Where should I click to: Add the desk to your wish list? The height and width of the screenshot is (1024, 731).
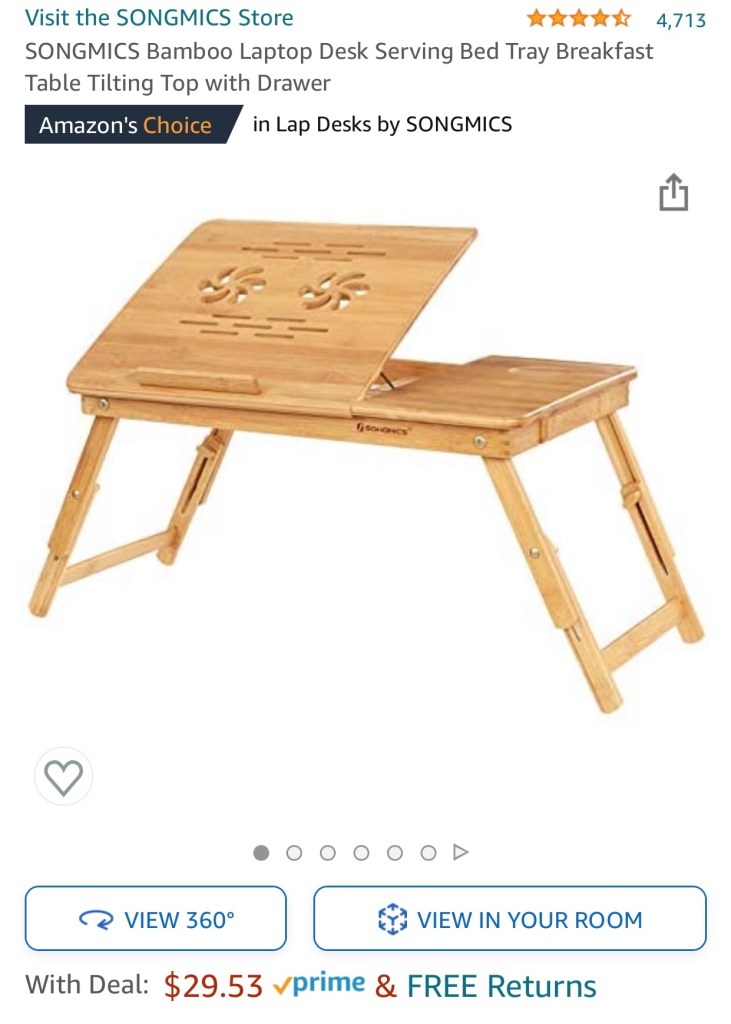[x=63, y=777]
